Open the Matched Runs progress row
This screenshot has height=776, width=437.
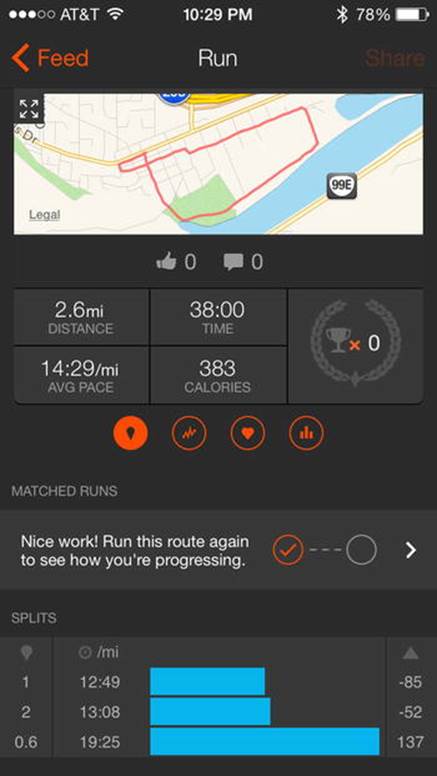[218, 550]
